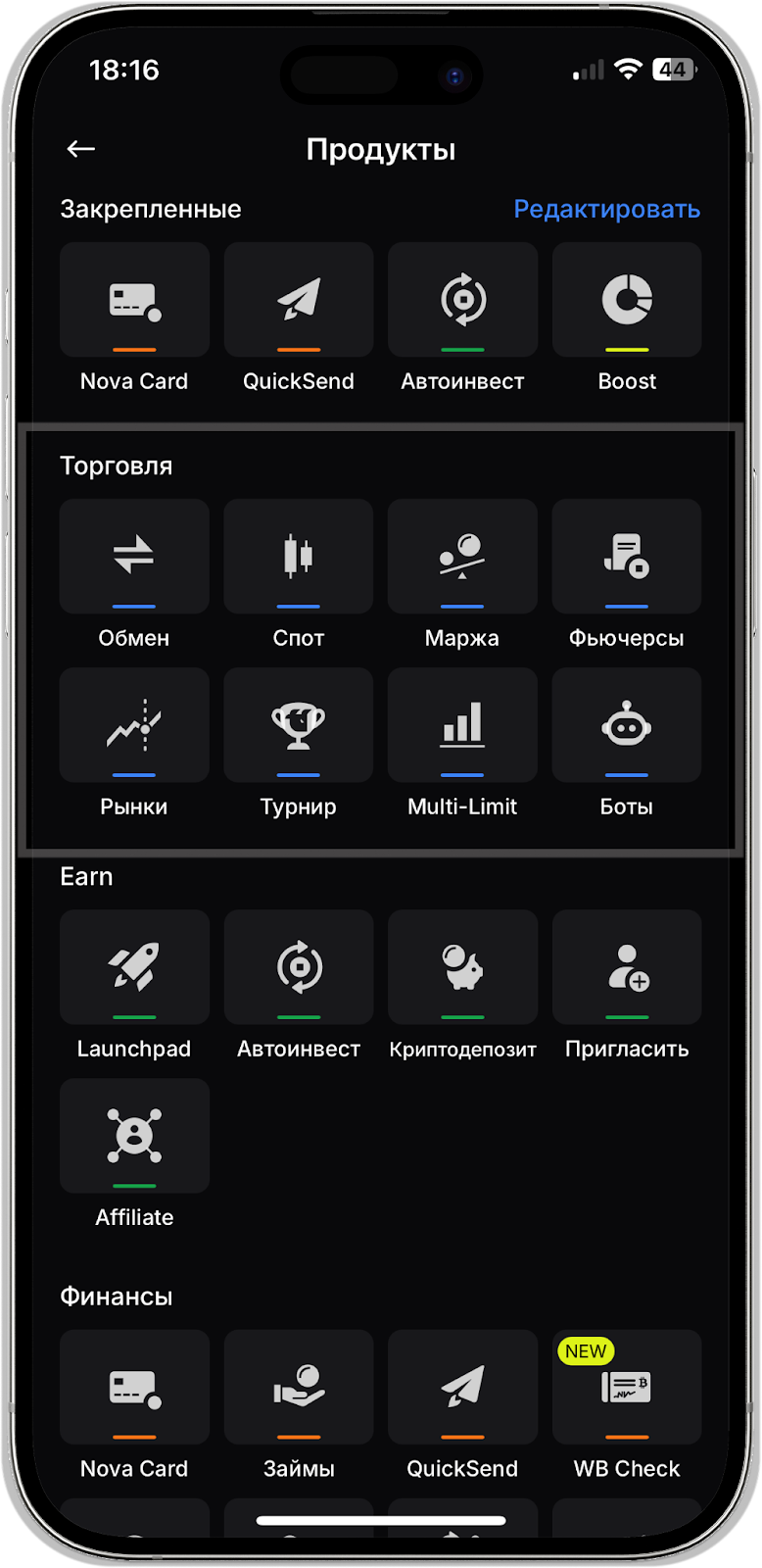Open the Affiliate tile
Image resolution: width=762 pixels, height=1568 pixels.
pyautogui.click(x=134, y=1136)
